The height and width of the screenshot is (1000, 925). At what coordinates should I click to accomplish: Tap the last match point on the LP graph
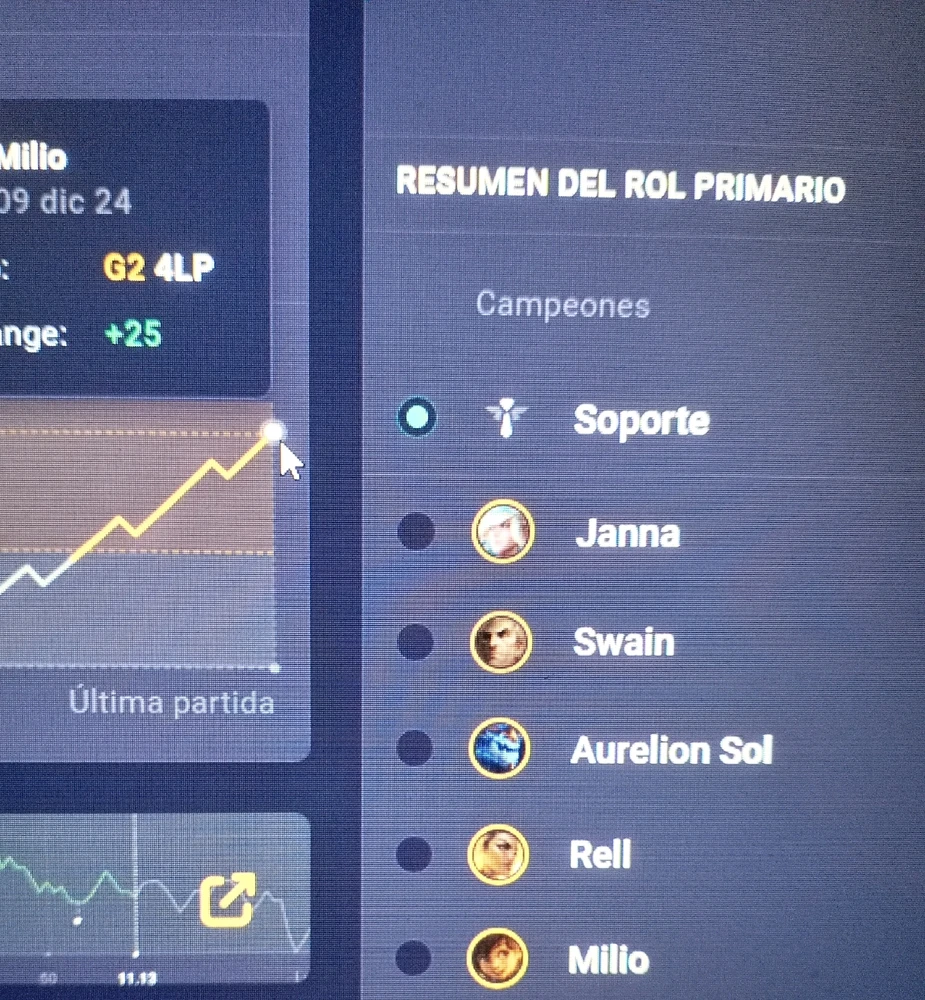[x=273, y=431]
